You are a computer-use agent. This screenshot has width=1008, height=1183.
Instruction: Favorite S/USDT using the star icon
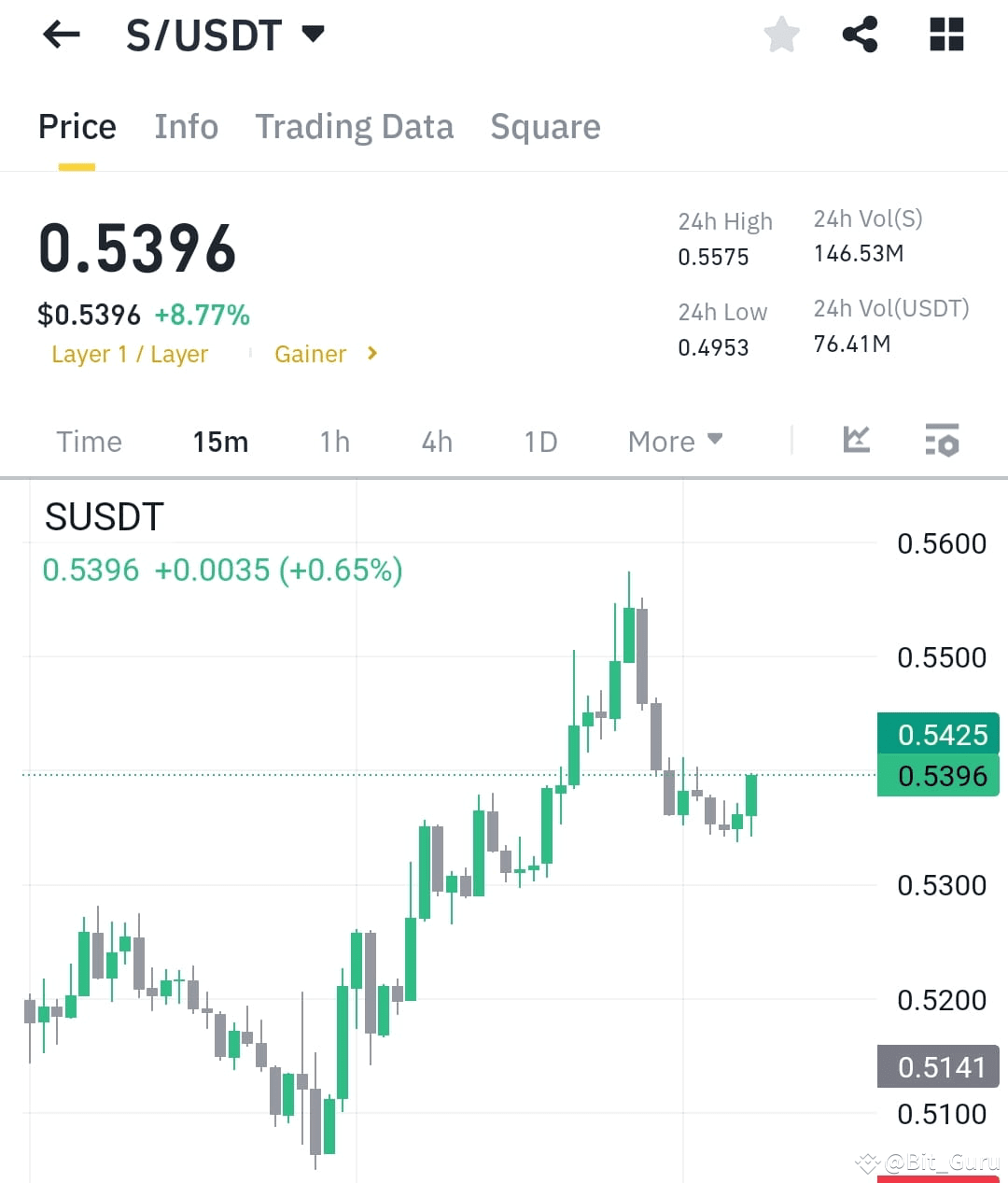[x=781, y=35]
